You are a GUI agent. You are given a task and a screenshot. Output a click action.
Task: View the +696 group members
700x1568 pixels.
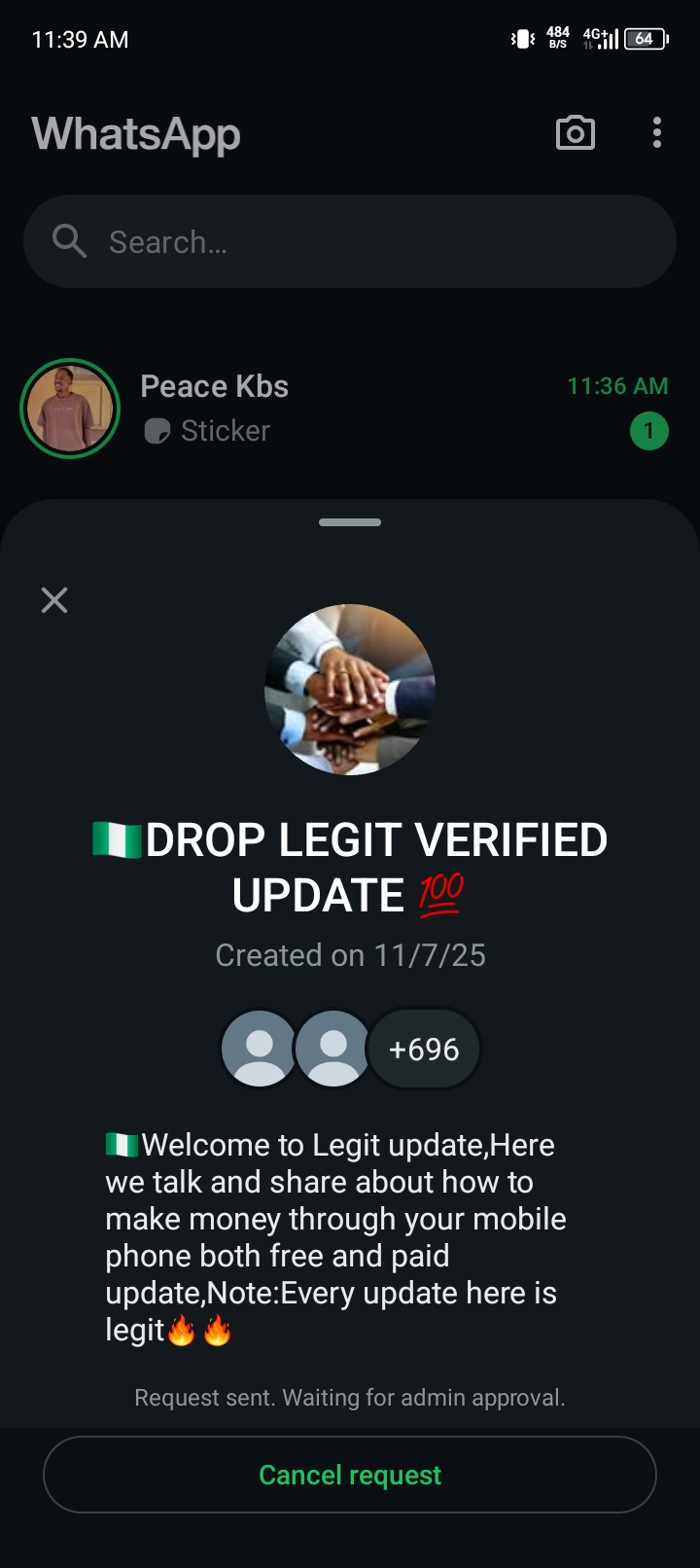point(423,1049)
